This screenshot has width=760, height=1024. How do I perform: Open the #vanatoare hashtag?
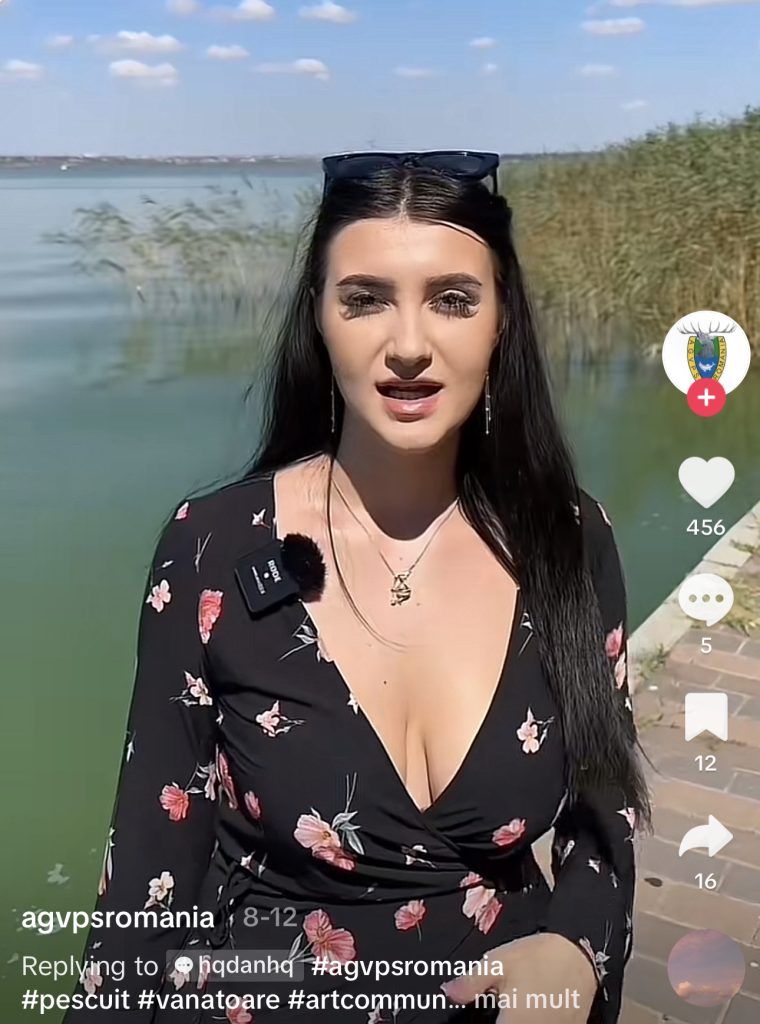(208, 998)
